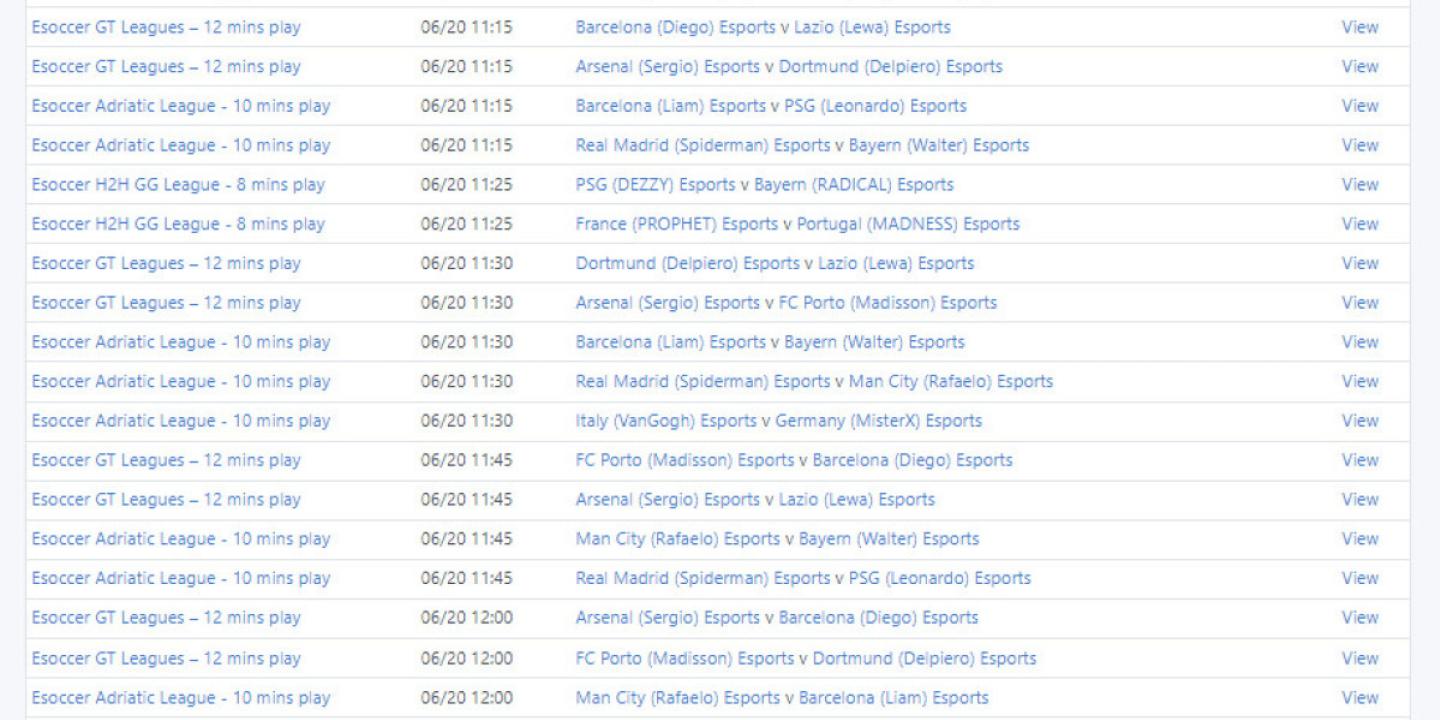The width and height of the screenshot is (1440, 720).
Task: View the Man City (Rafaelo) v Bayern (Walter) row
Action: click(1359, 539)
